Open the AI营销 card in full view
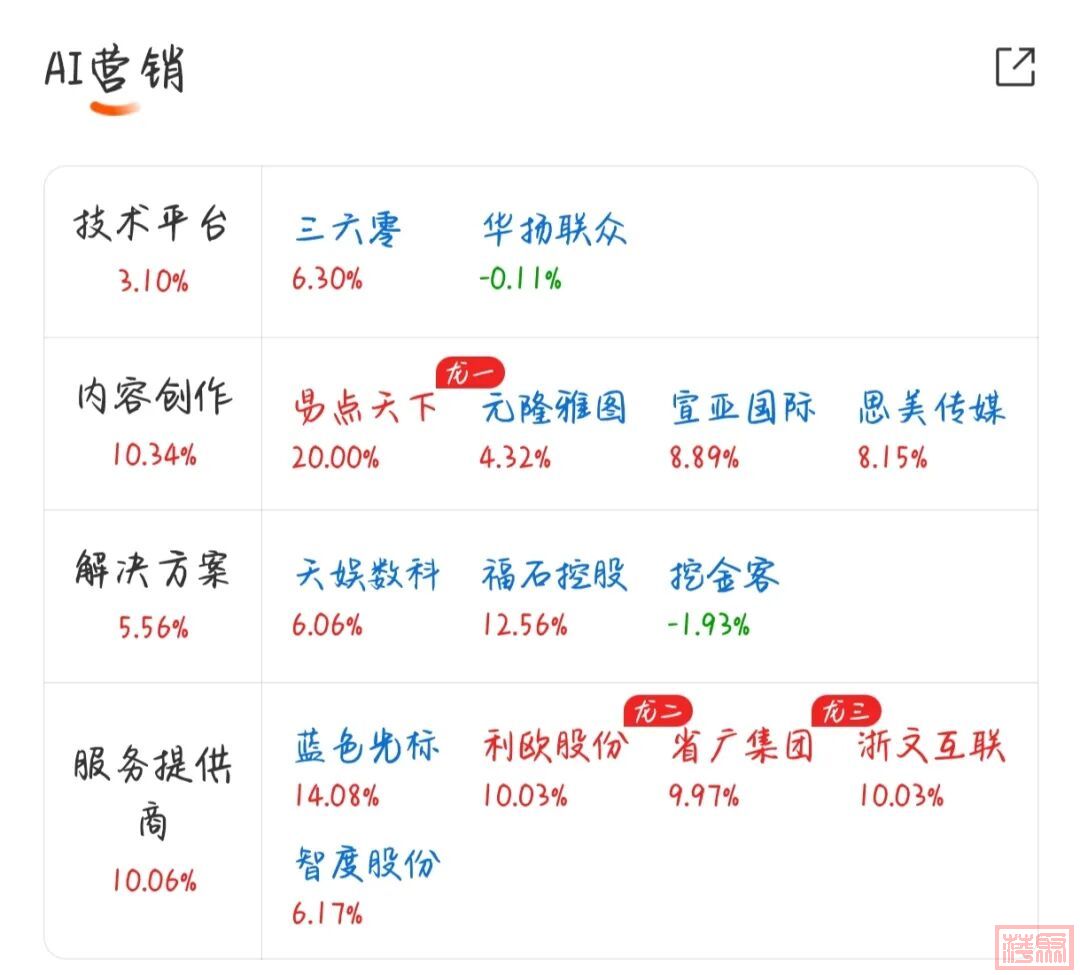Screen dimensions: 1080x975 pos(1015,68)
